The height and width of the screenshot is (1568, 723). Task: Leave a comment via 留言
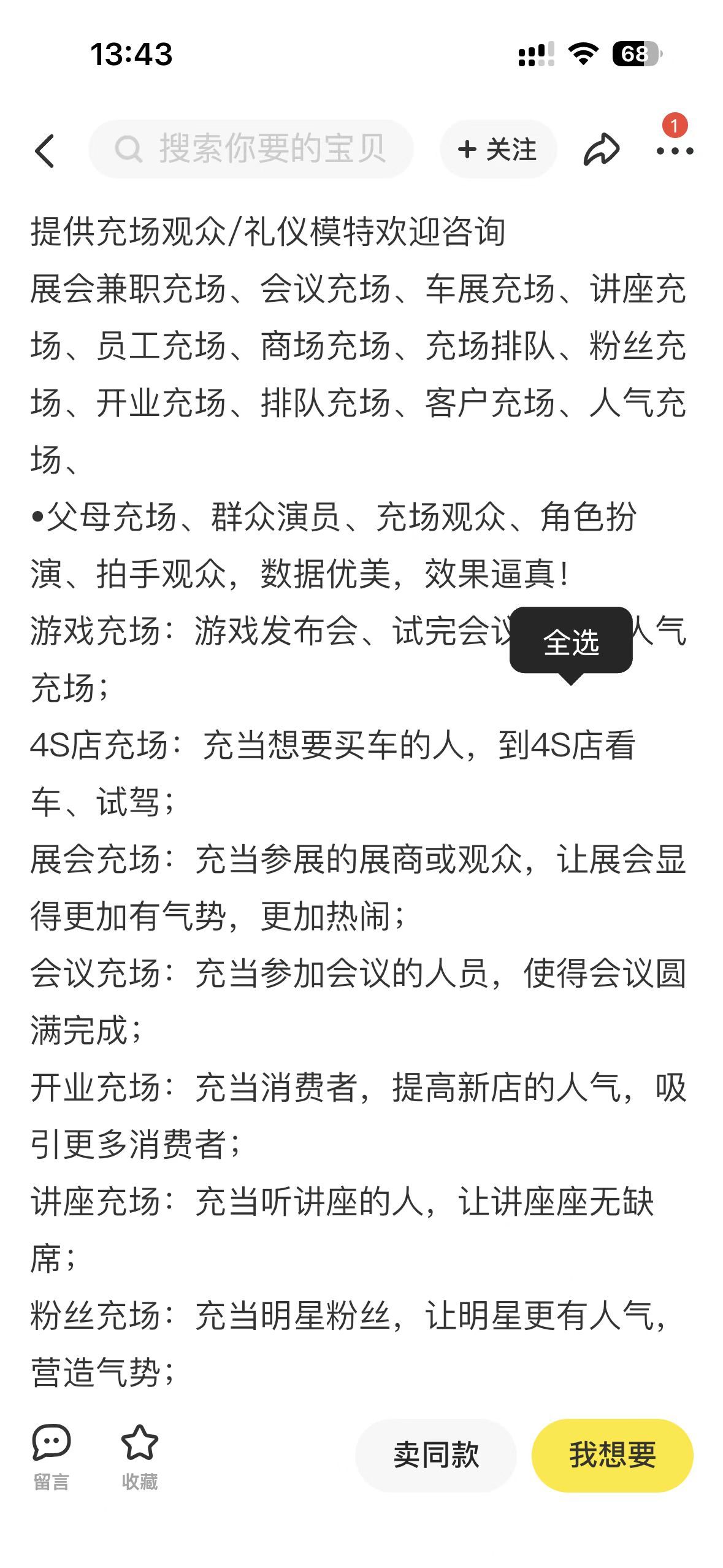tap(52, 1456)
